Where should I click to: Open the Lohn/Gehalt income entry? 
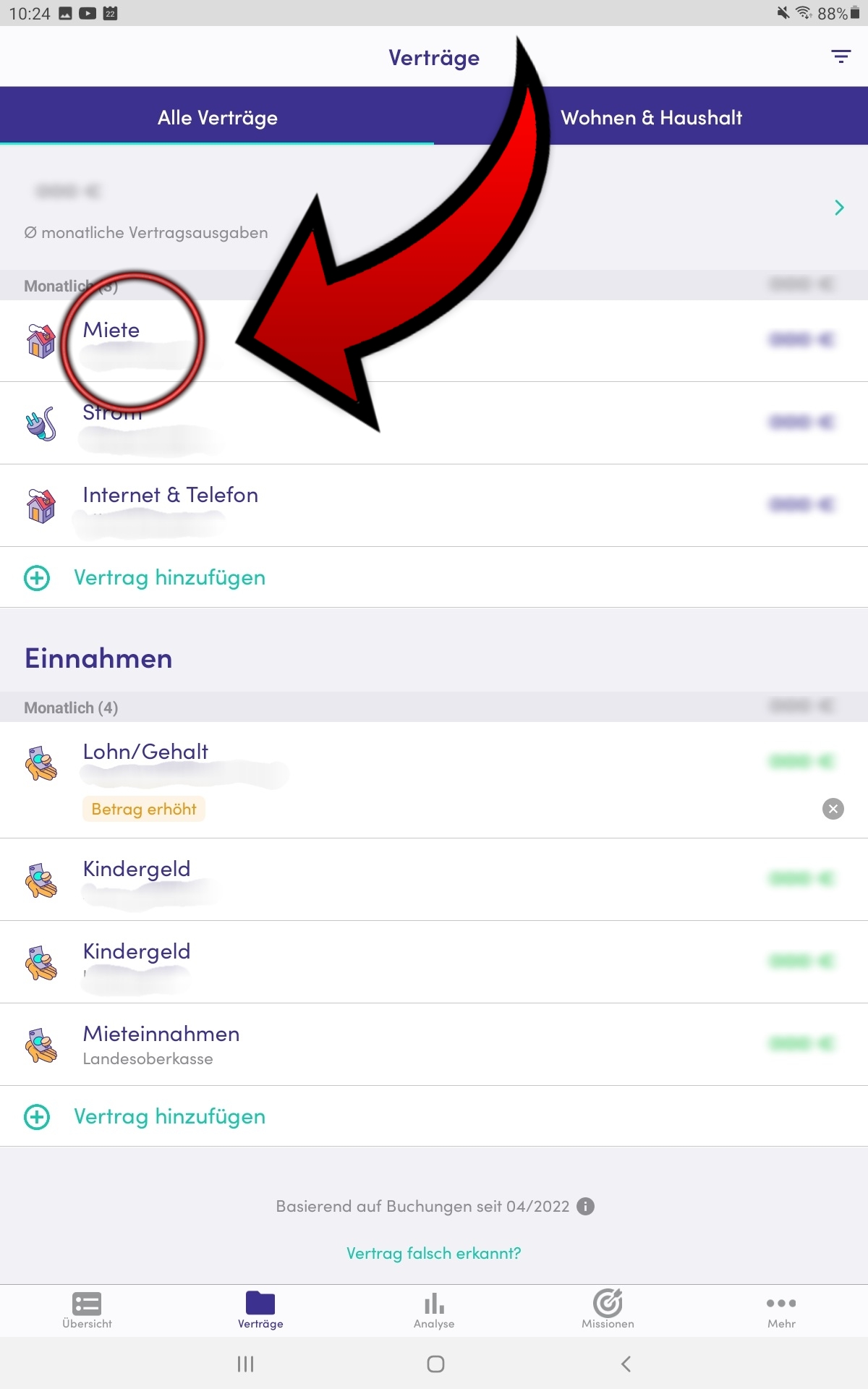tap(434, 780)
